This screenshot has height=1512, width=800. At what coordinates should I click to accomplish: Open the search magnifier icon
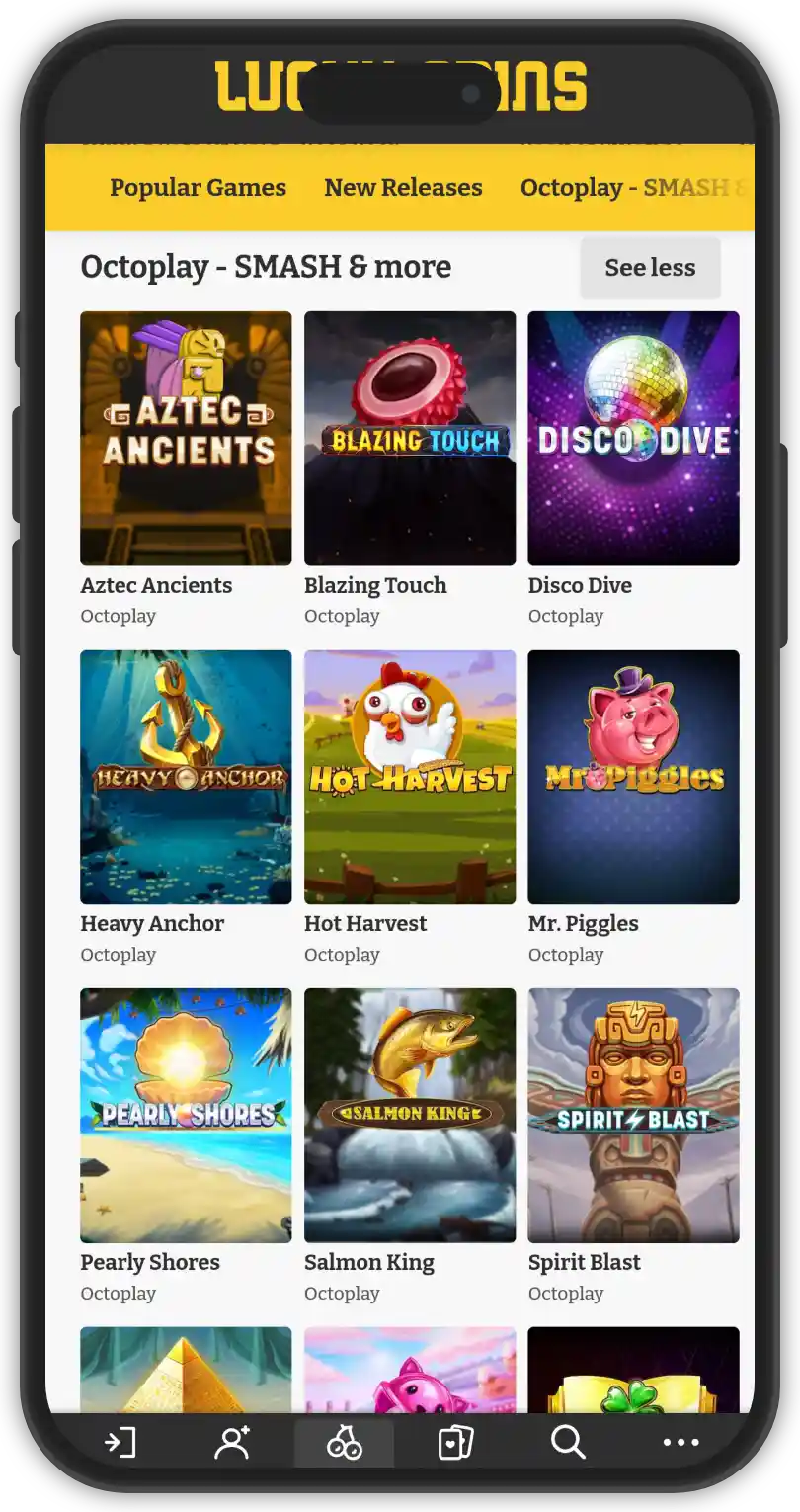[568, 1443]
